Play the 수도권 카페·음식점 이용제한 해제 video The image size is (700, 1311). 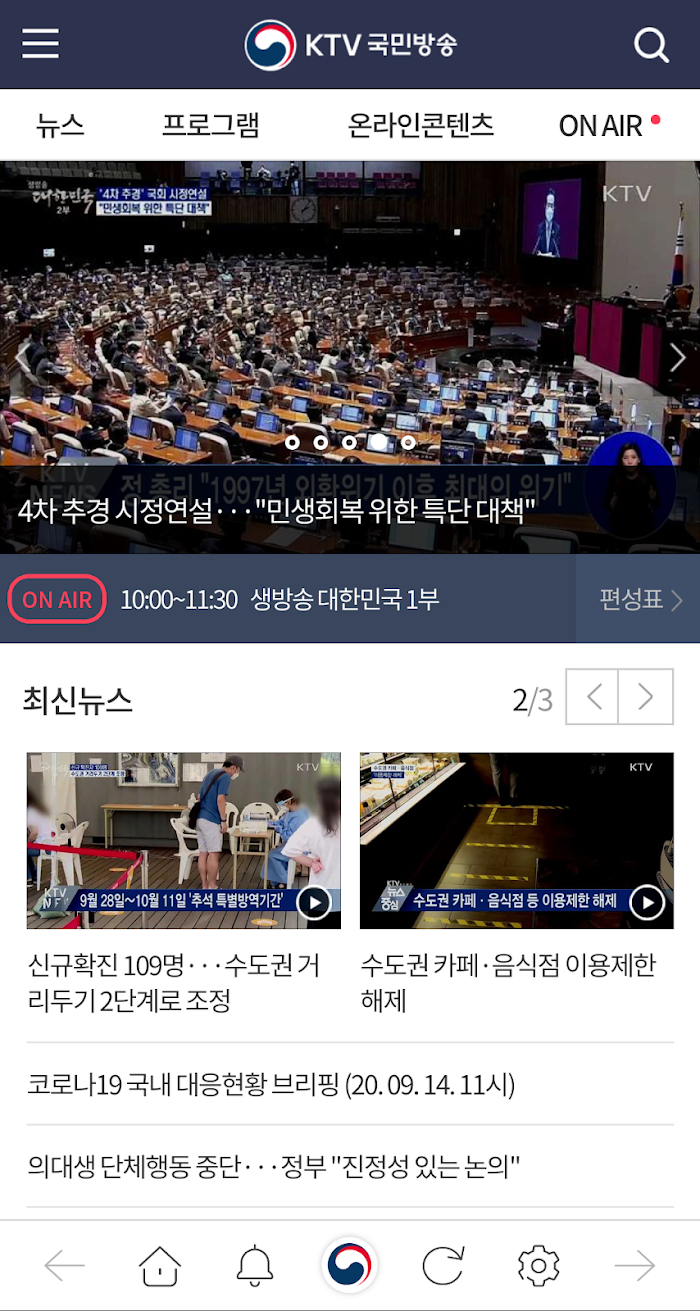point(647,903)
